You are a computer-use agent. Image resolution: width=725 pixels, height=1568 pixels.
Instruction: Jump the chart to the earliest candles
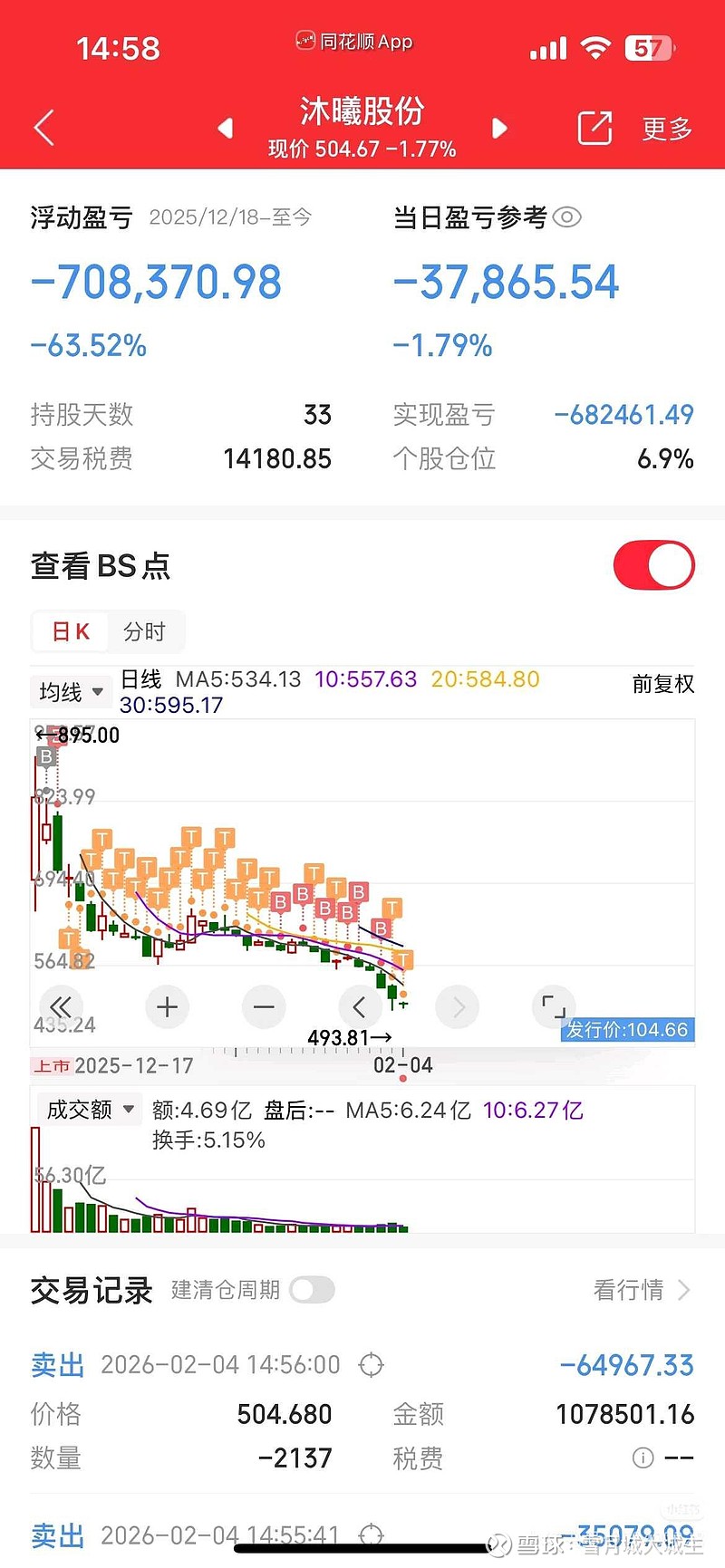click(x=61, y=1006)
